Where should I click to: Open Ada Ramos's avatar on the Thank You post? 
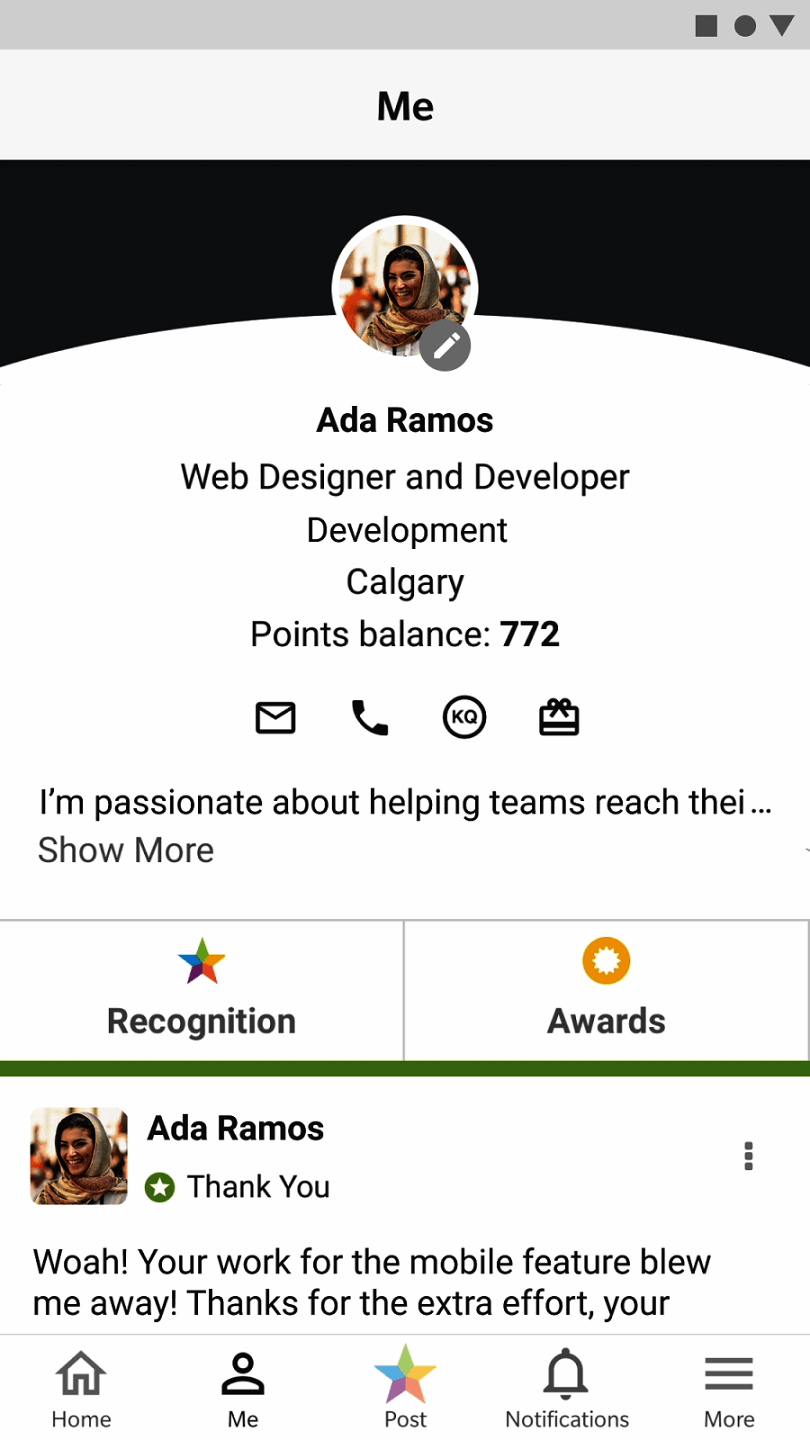click(79, 1156)
